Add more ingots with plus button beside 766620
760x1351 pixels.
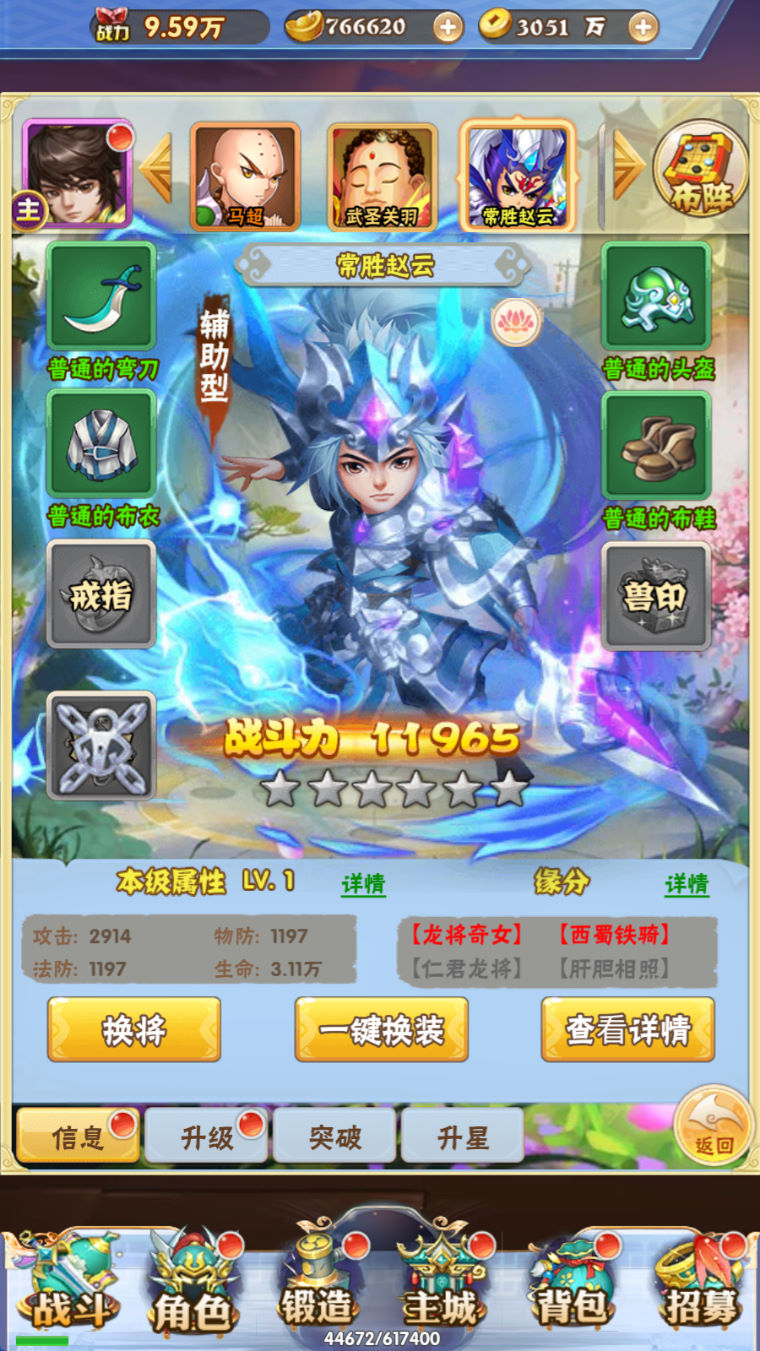pos(448,27)
